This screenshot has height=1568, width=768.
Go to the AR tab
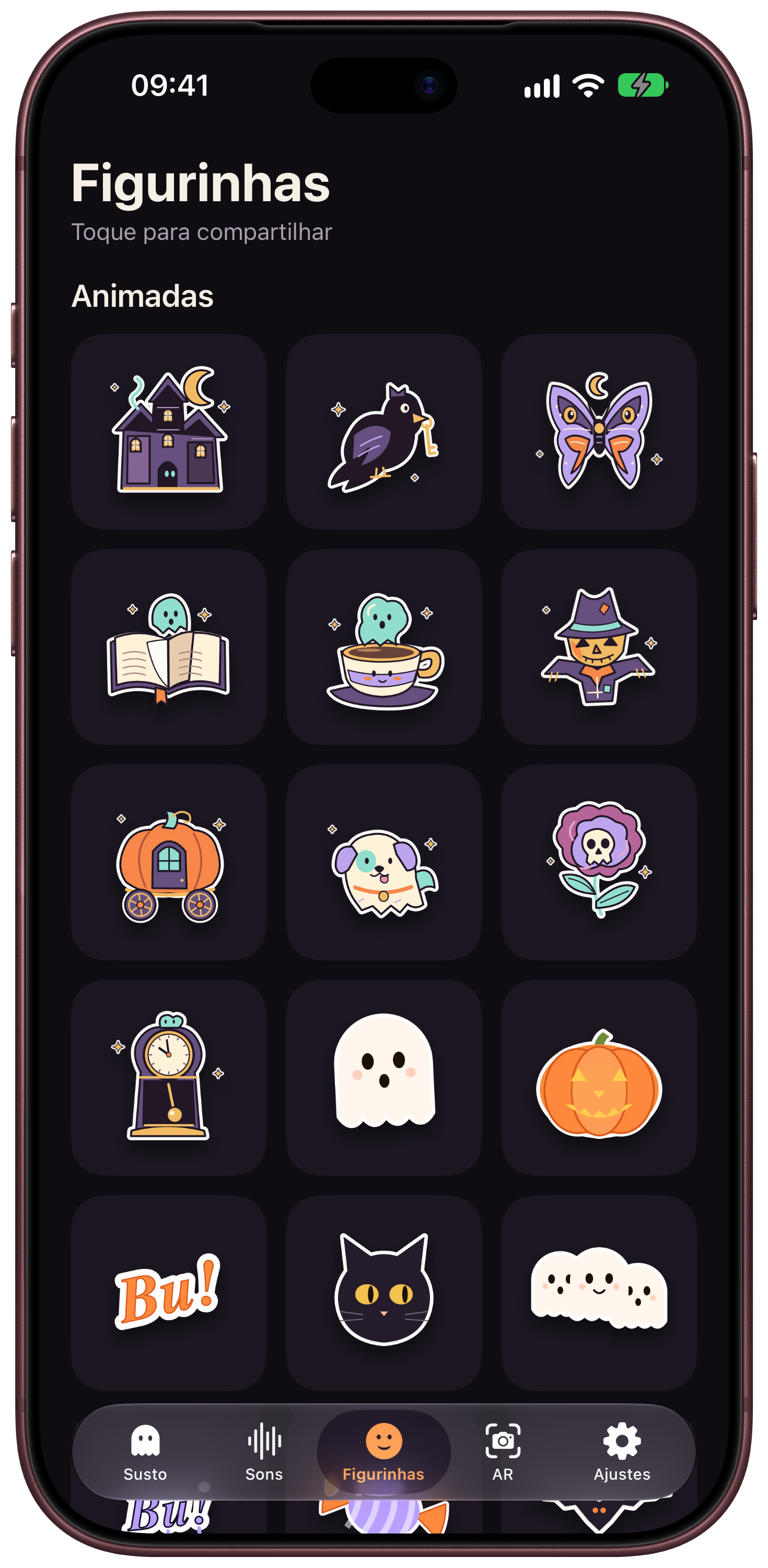[503, 1452]
